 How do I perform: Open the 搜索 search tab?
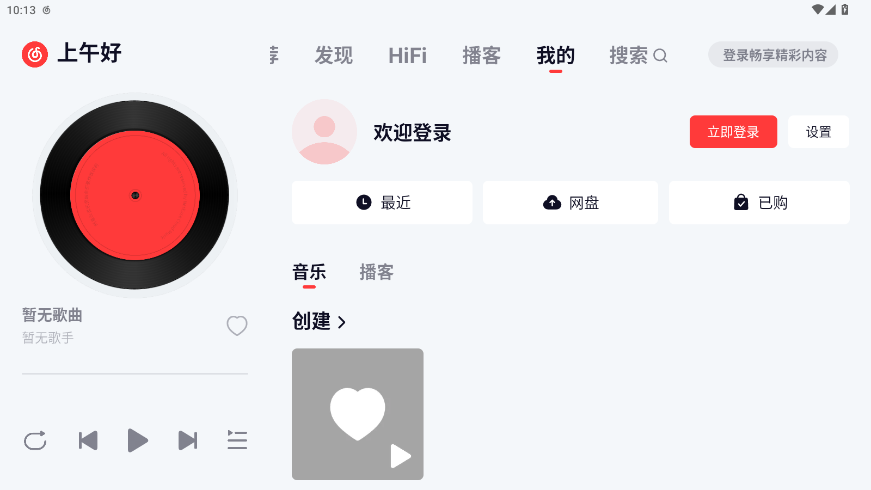[x=637, y=56]
